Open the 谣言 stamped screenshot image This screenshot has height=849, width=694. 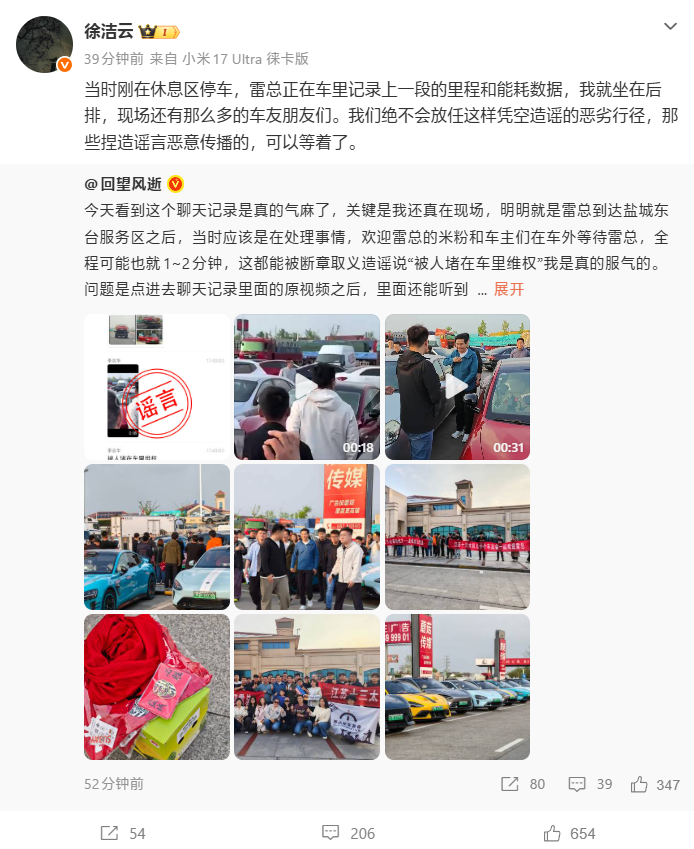156,387
